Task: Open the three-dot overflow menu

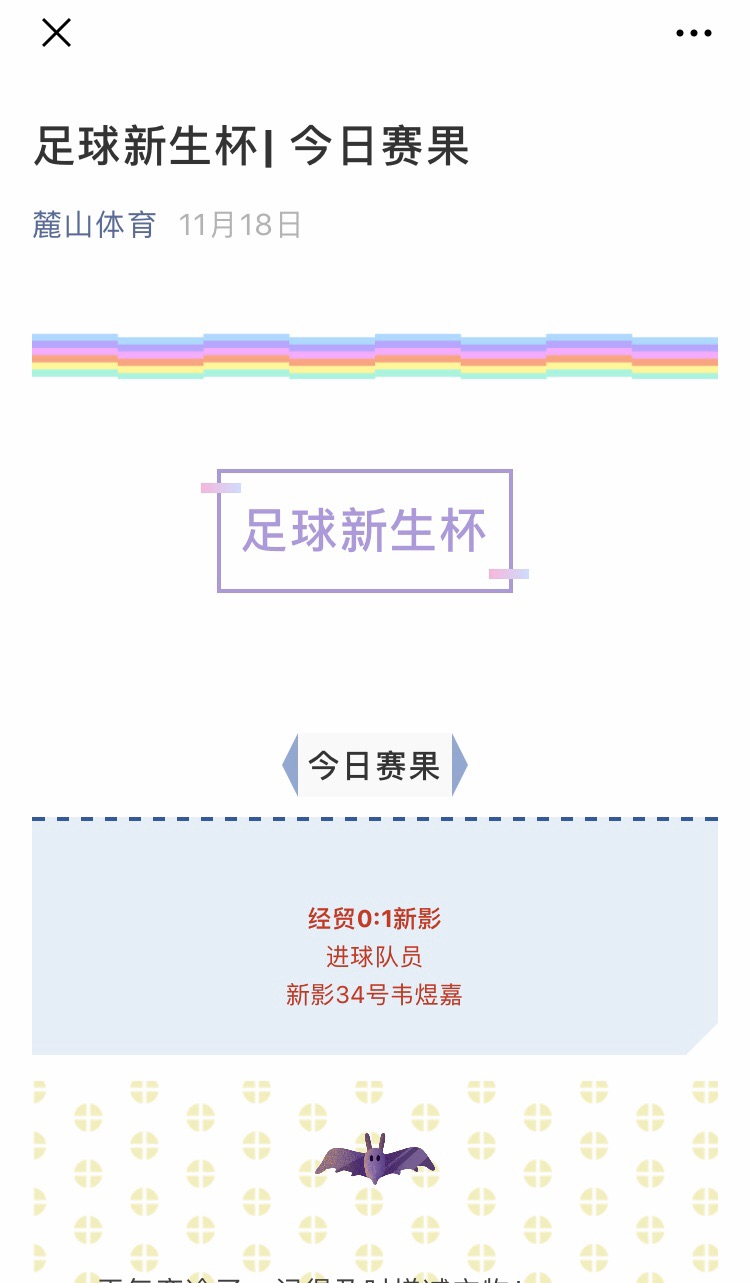Action: (x=694, y=33)
